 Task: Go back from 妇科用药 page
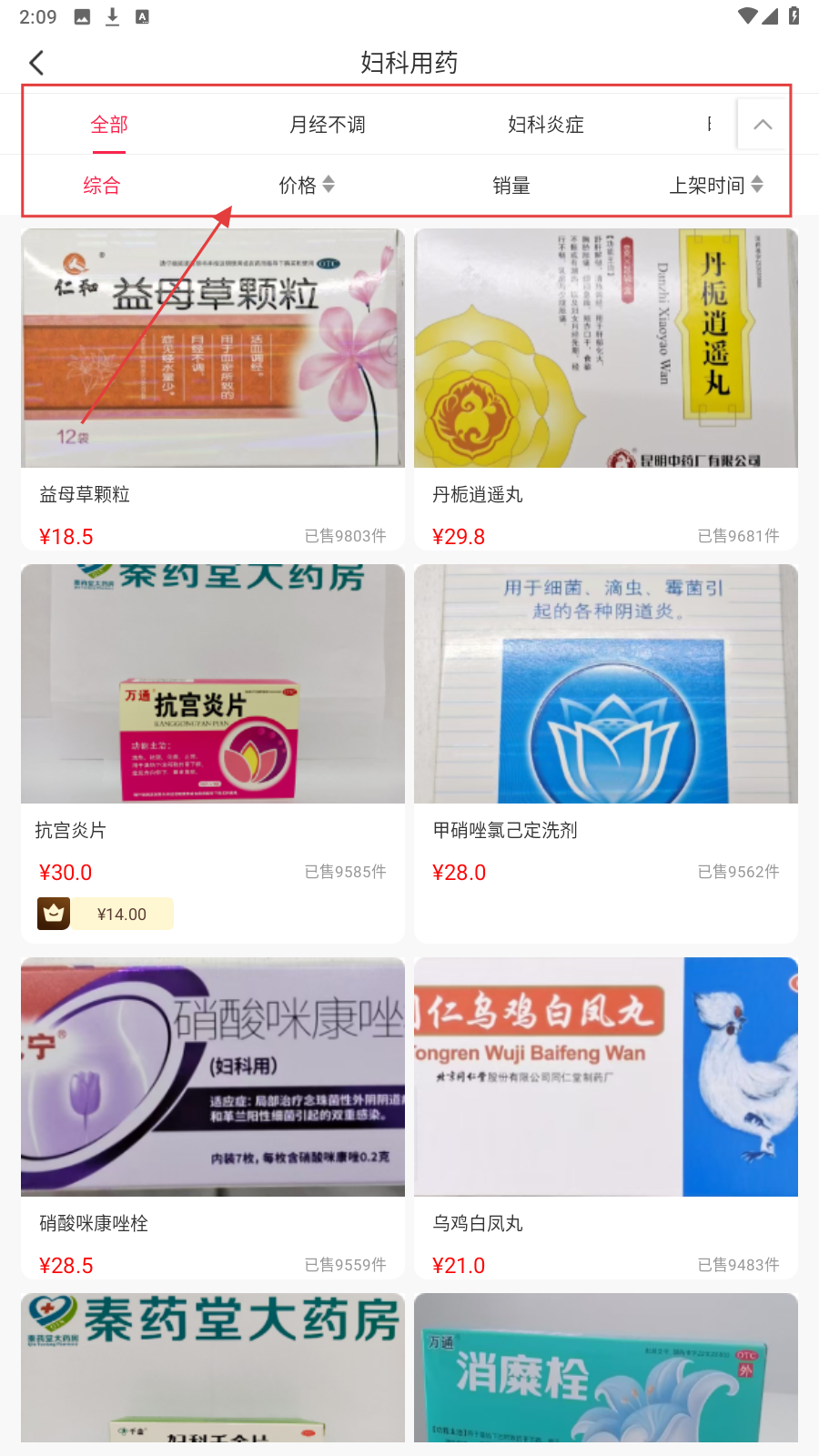(x=36, y=63)
